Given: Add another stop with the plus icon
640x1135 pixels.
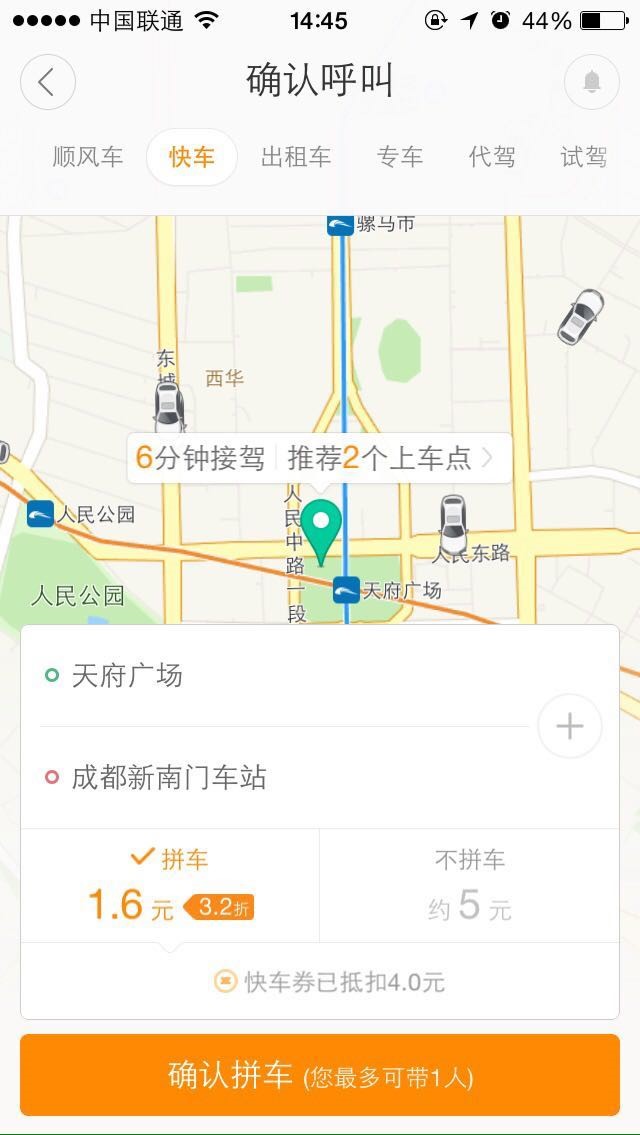Looking at the screenshot, I should (x=570, y=726).
